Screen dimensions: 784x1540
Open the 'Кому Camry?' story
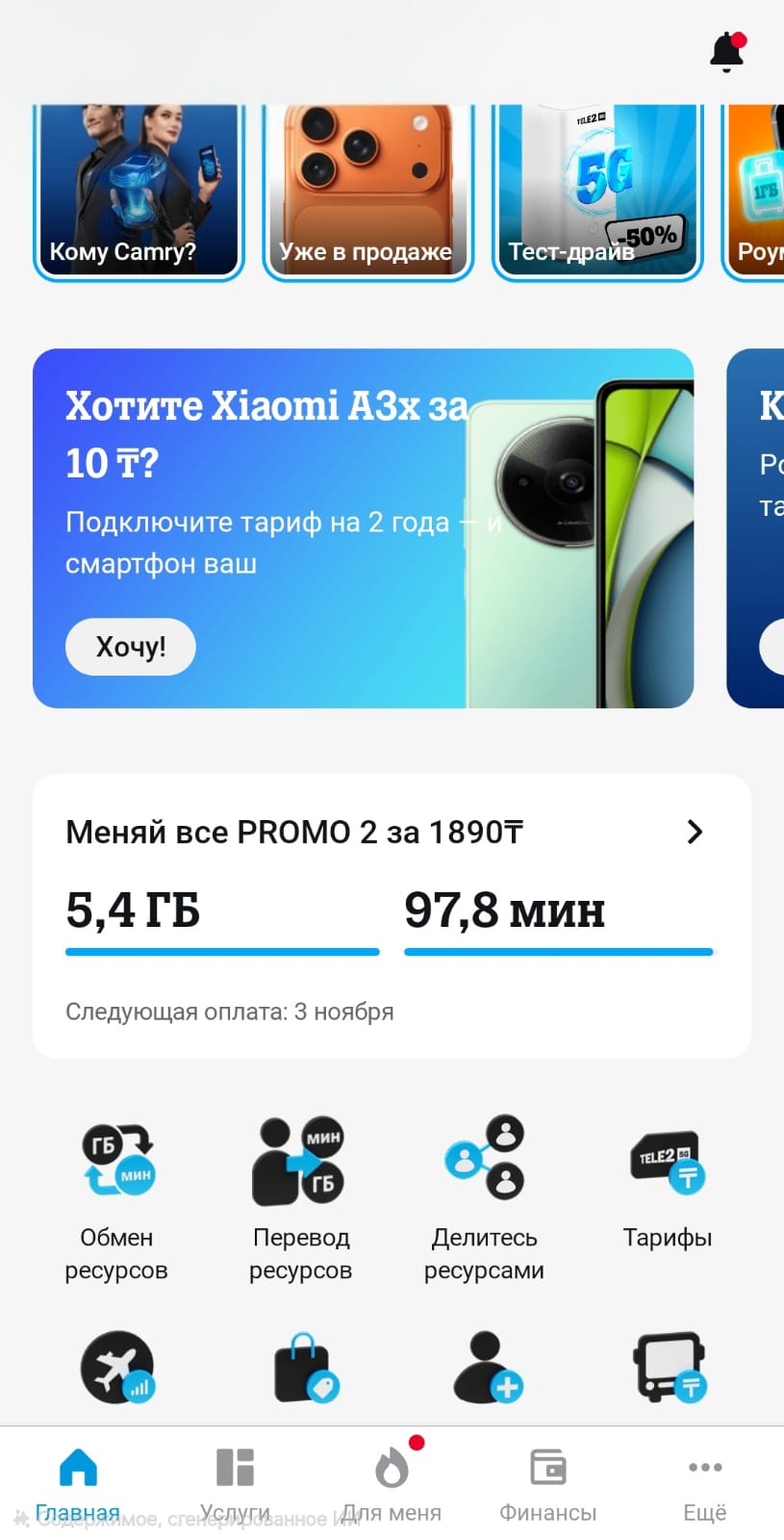click(139, 191)
